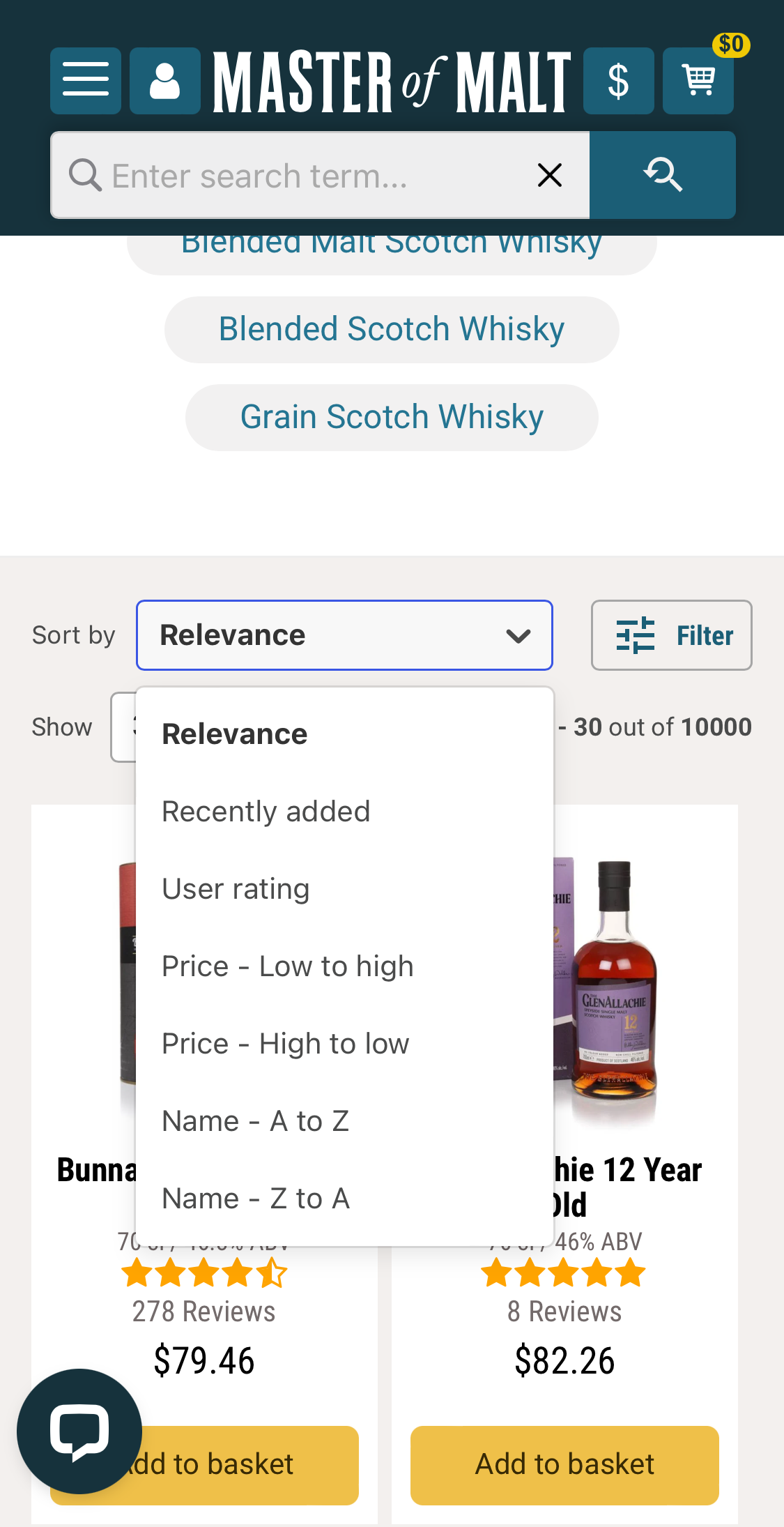Open the hamburger navigation menu

85,80
